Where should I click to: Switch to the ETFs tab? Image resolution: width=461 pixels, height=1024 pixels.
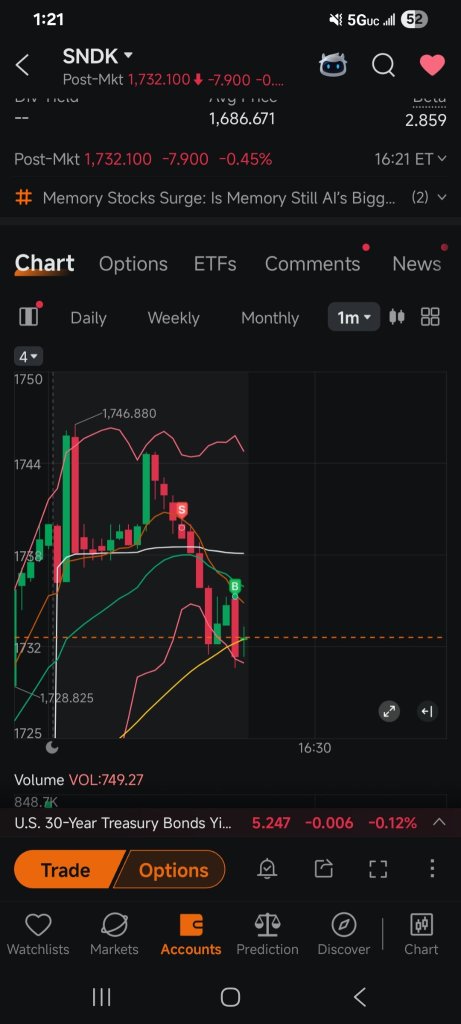[x=215, y=264]
